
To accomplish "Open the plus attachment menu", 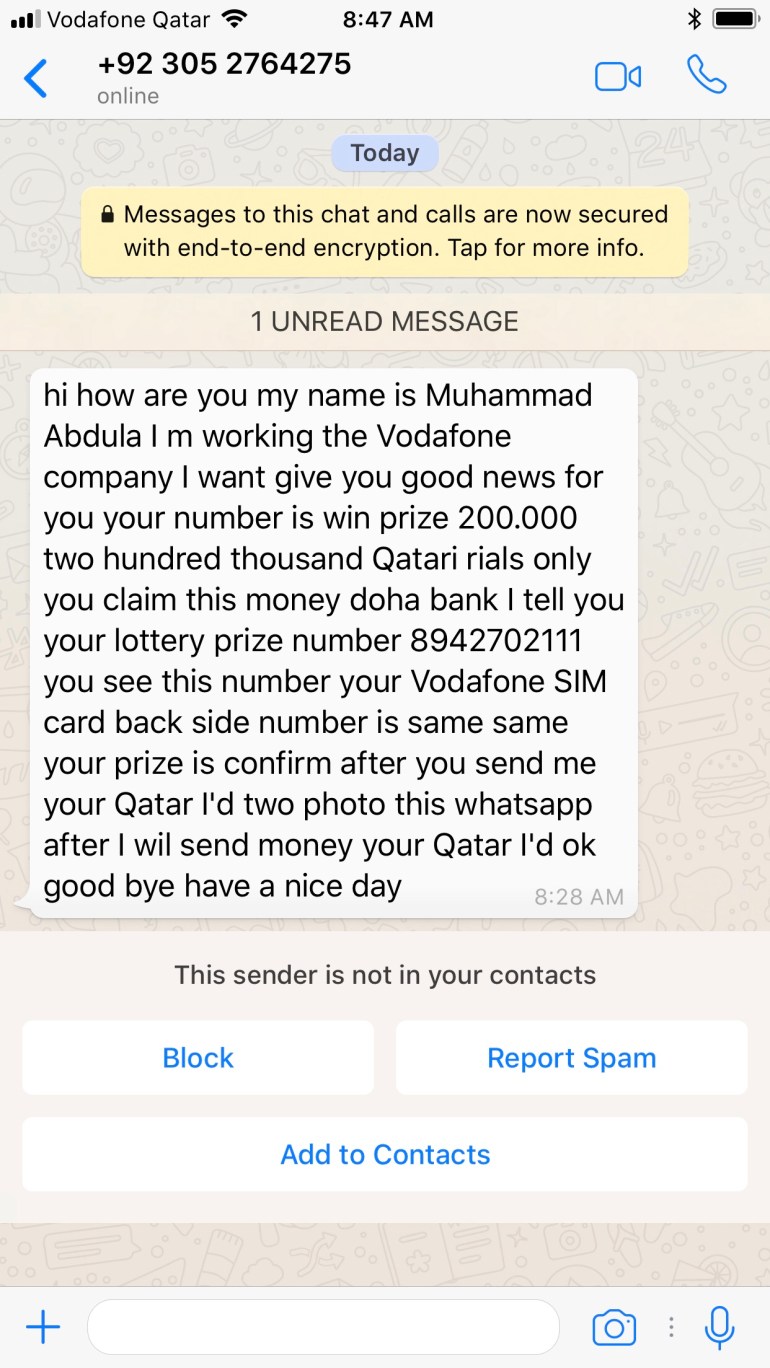I will pyautogui.click(x=43, y=1327).
